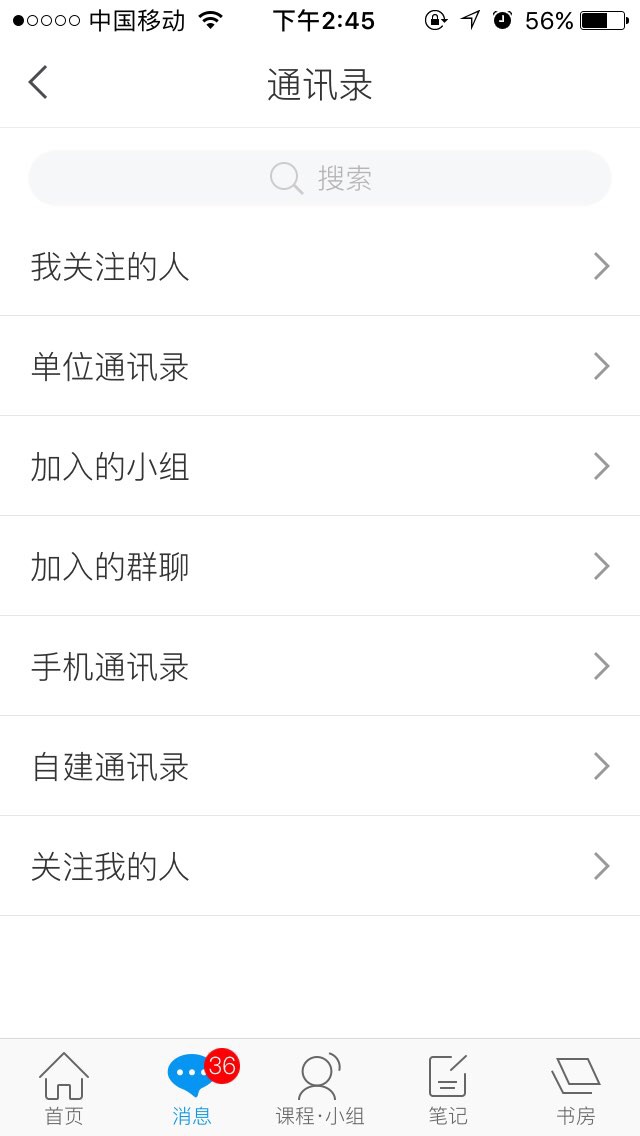Switch to the 首页 tab
The image size is (640, 1136).
pos(64,1088)
